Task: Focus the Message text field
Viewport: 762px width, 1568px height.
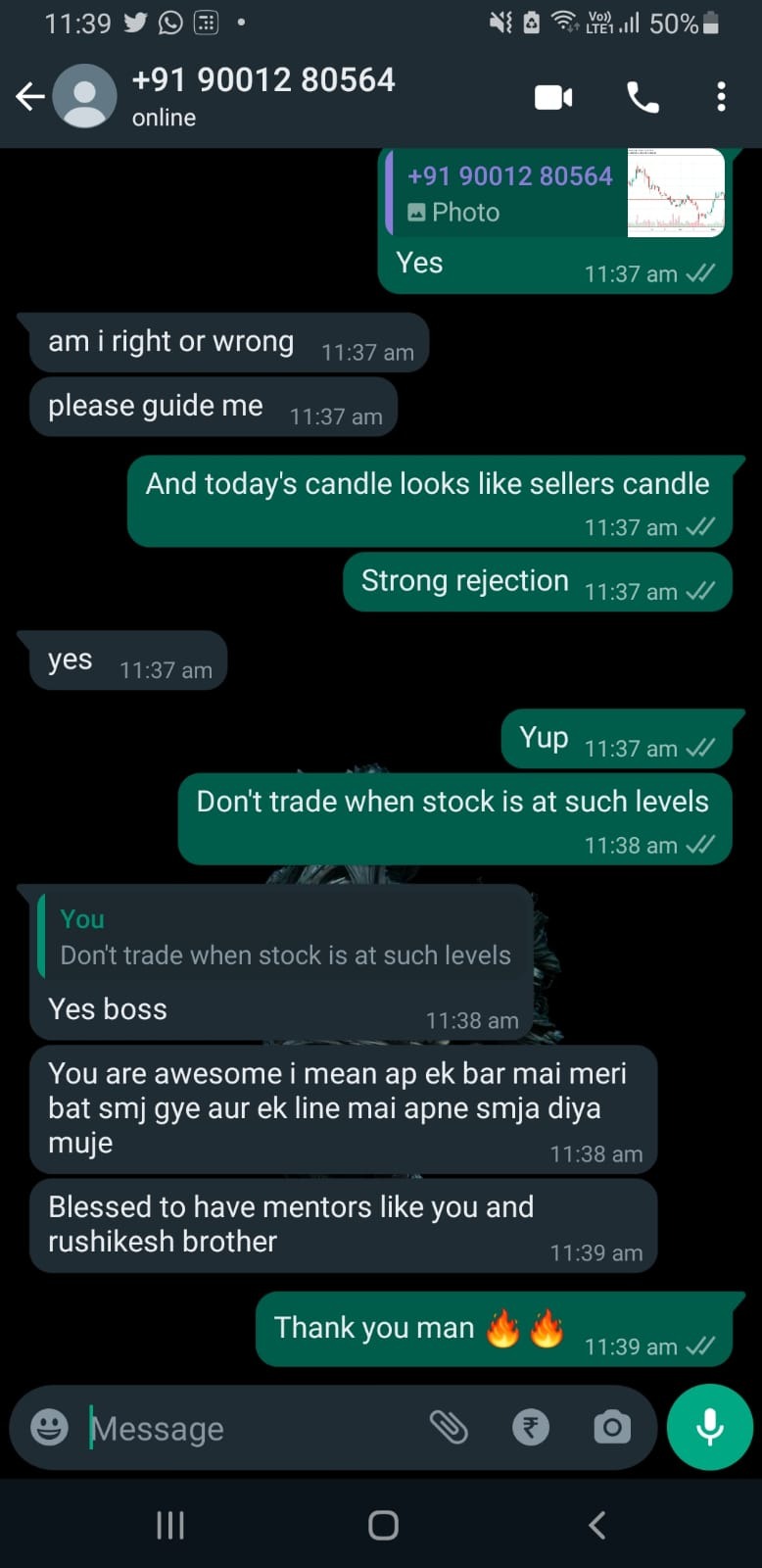Action: (245, 1429)
